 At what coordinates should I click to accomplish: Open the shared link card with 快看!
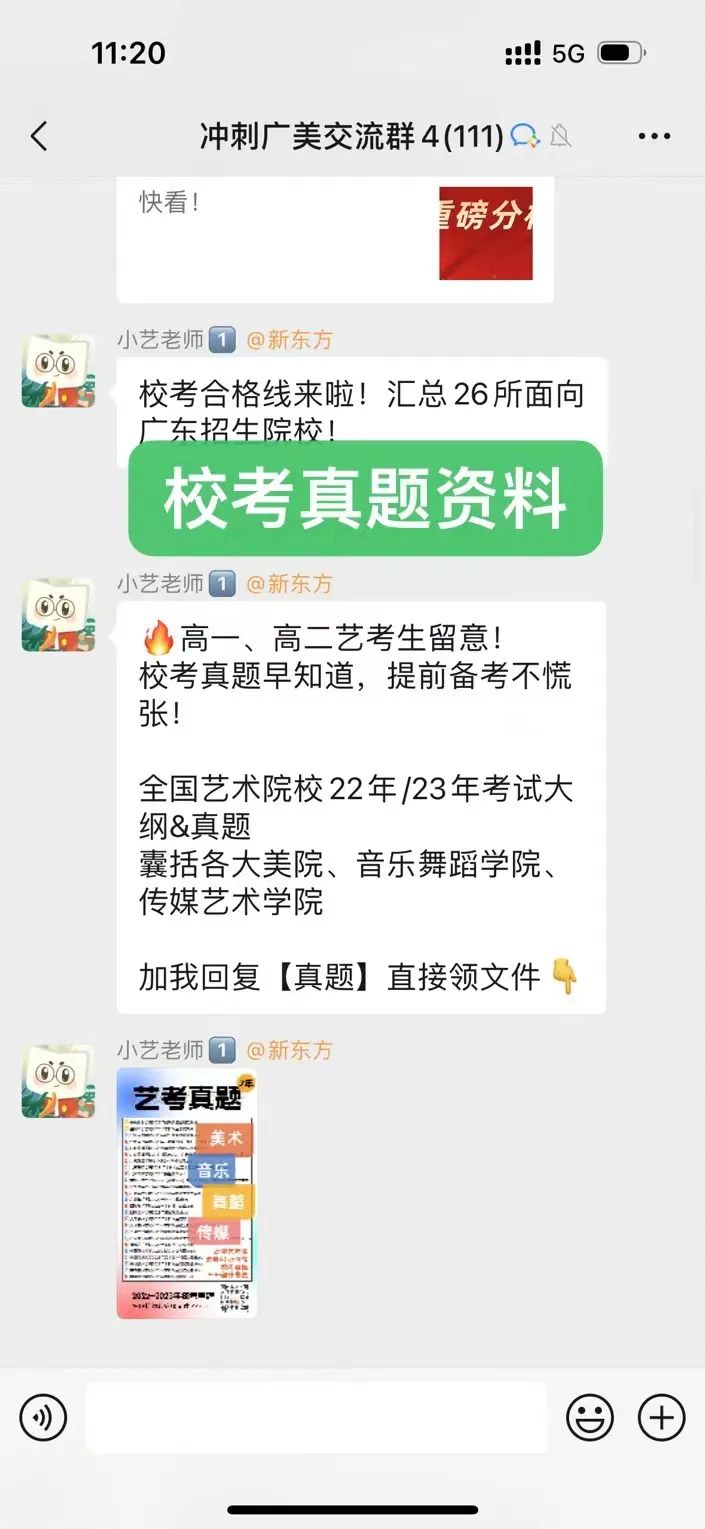(x=335, y=237)
